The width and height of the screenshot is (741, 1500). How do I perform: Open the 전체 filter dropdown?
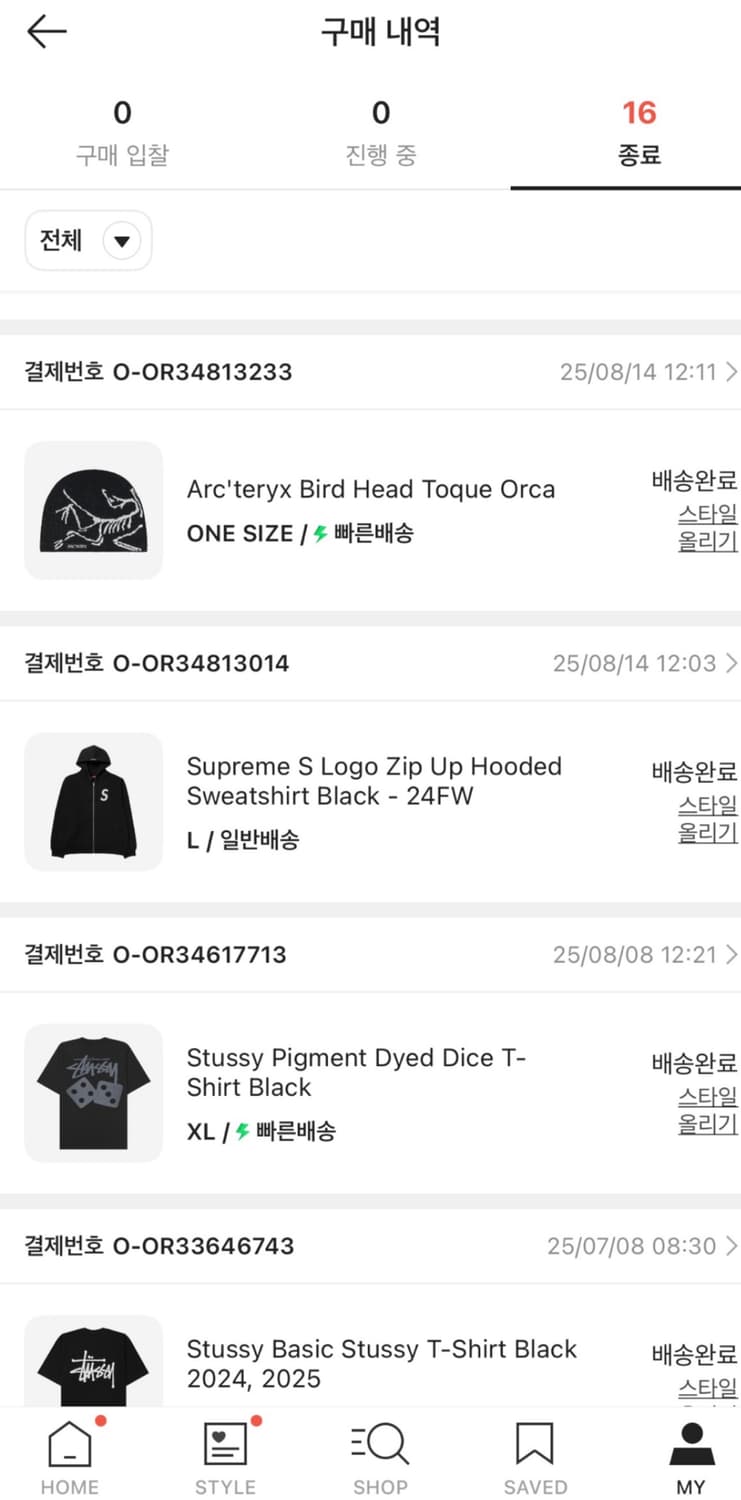(x=88, y=240)
